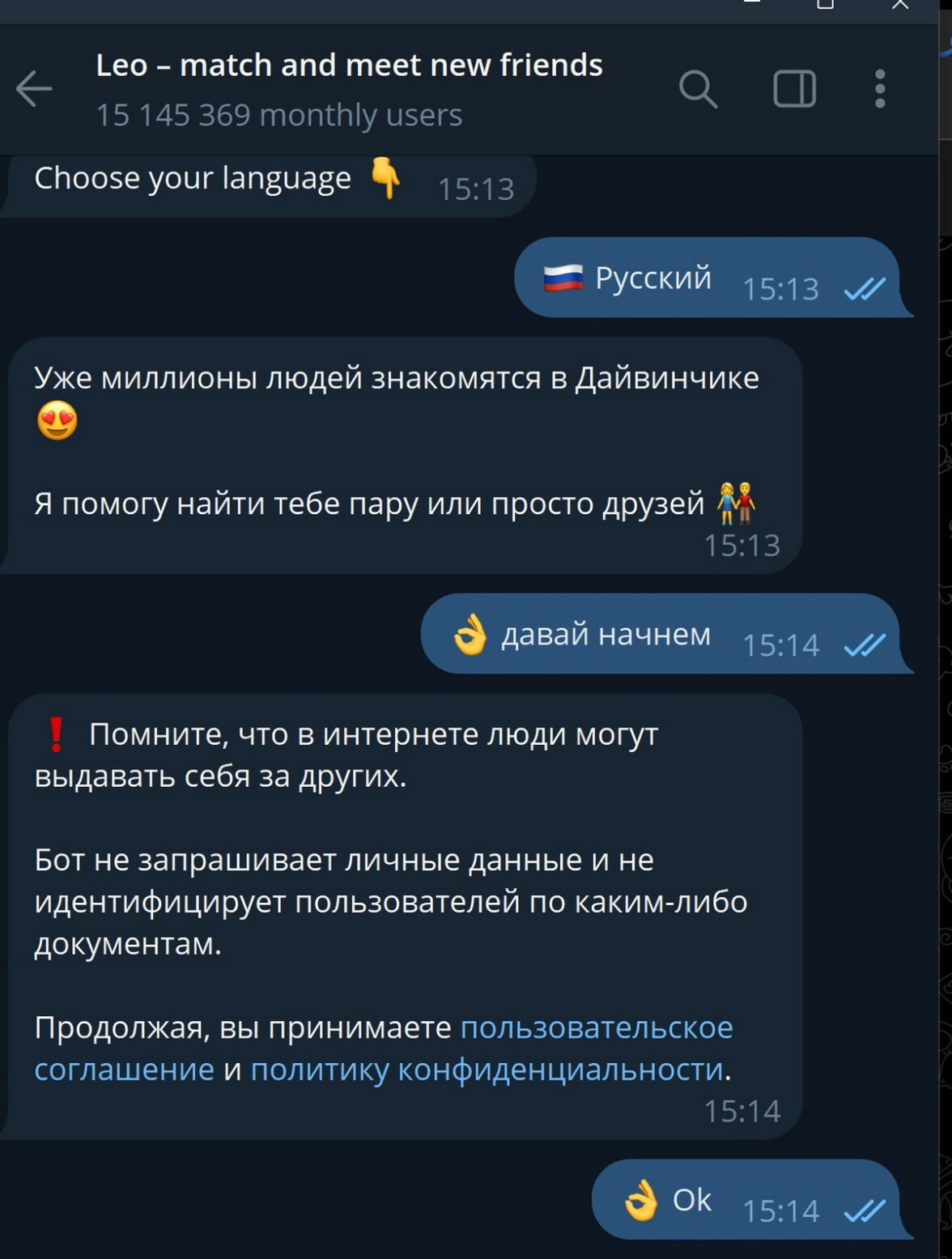
Task: Go back to the chat list
Action: (34, 88)
